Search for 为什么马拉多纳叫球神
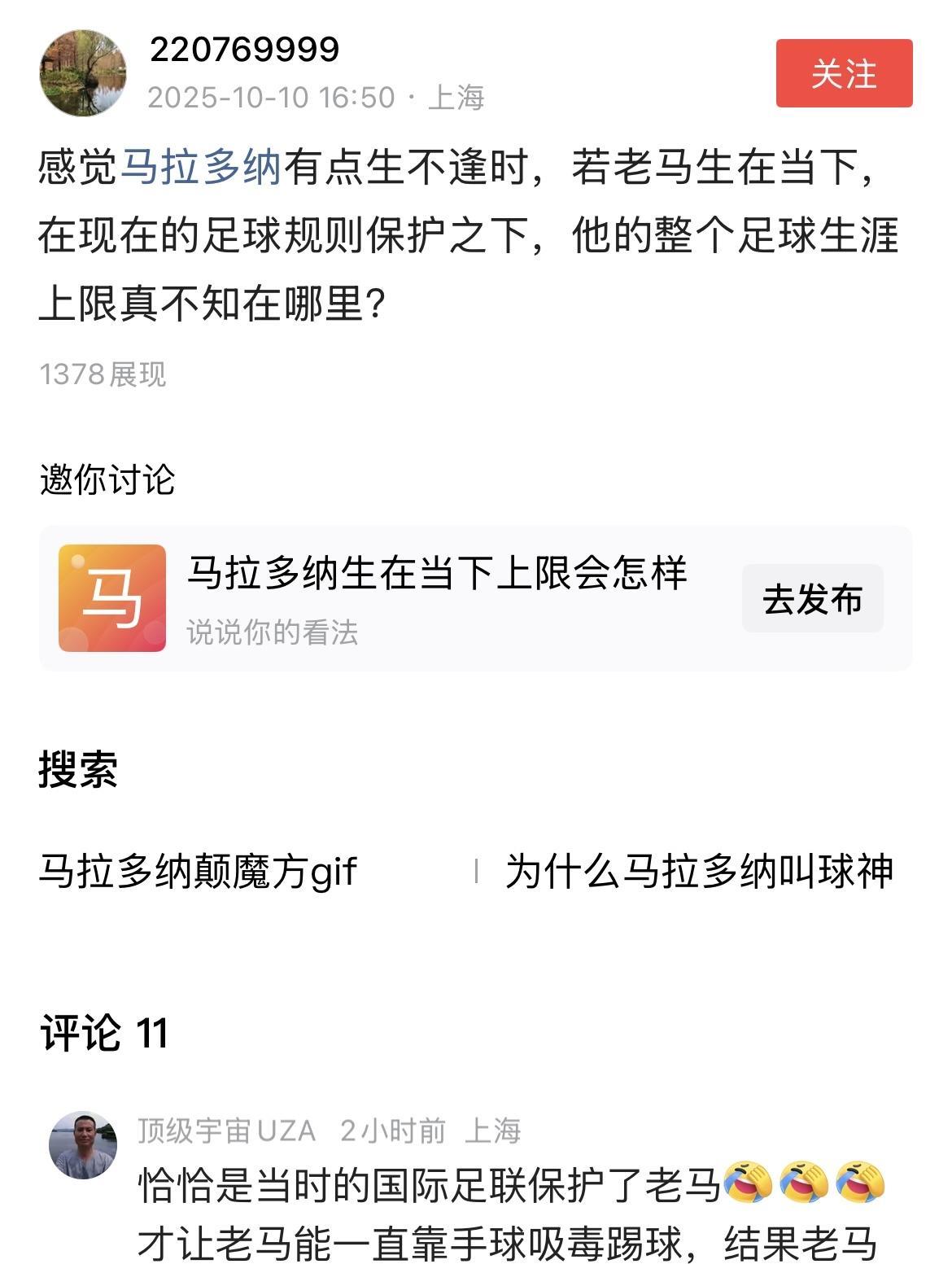This screenshot has width=952, height=1264. pos(699,871)
